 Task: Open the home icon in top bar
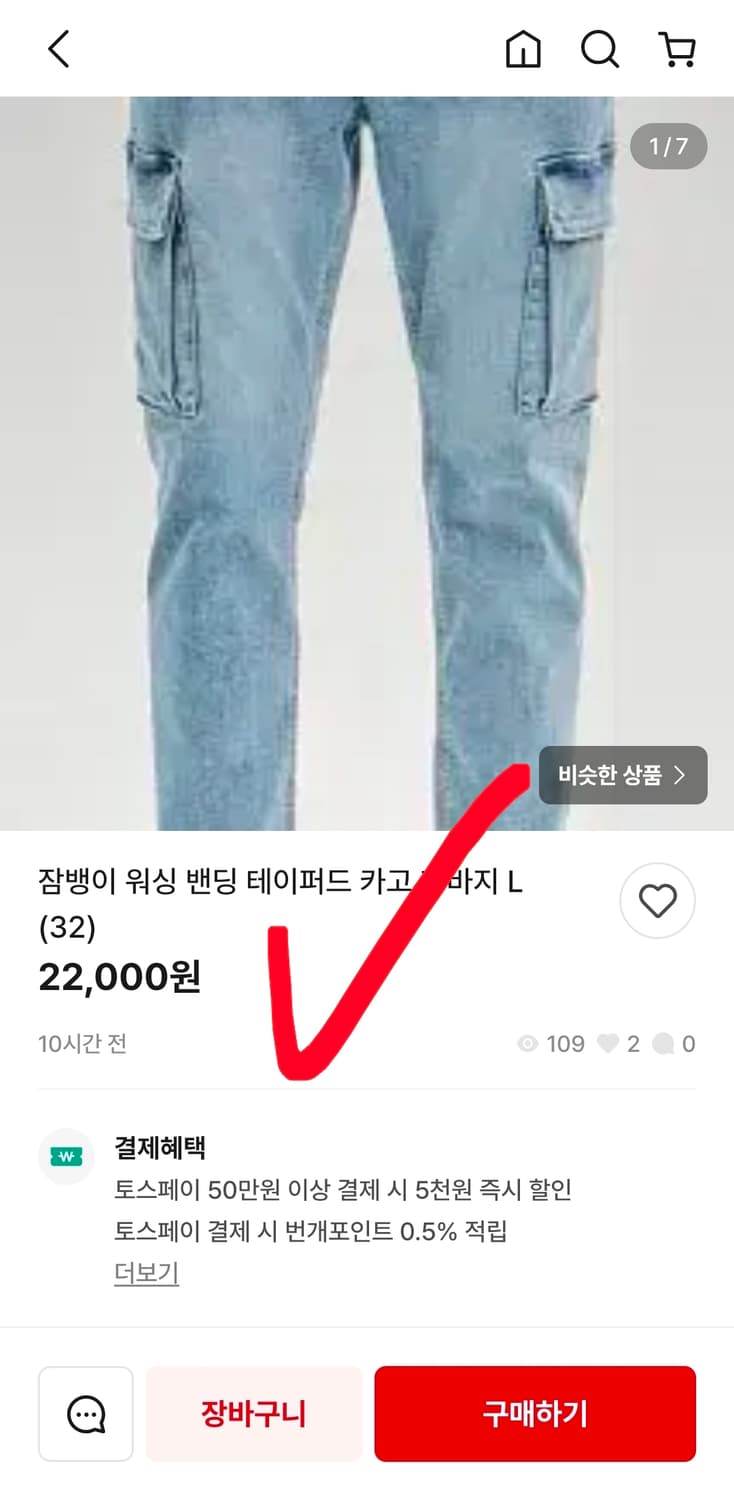click(x=524, y=48)
